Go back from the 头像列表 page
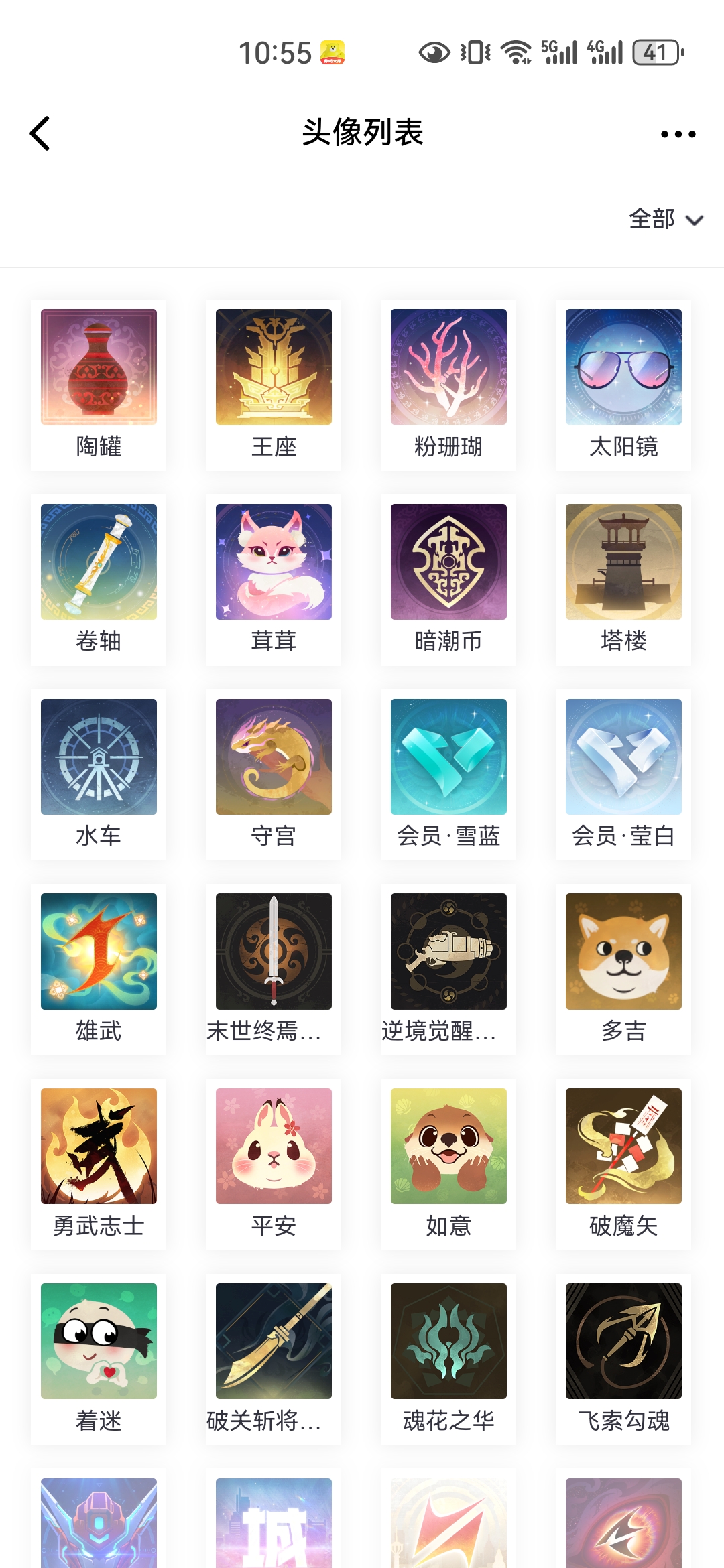This screenshot has width=724, height=1568. click(x=40, y=133)
